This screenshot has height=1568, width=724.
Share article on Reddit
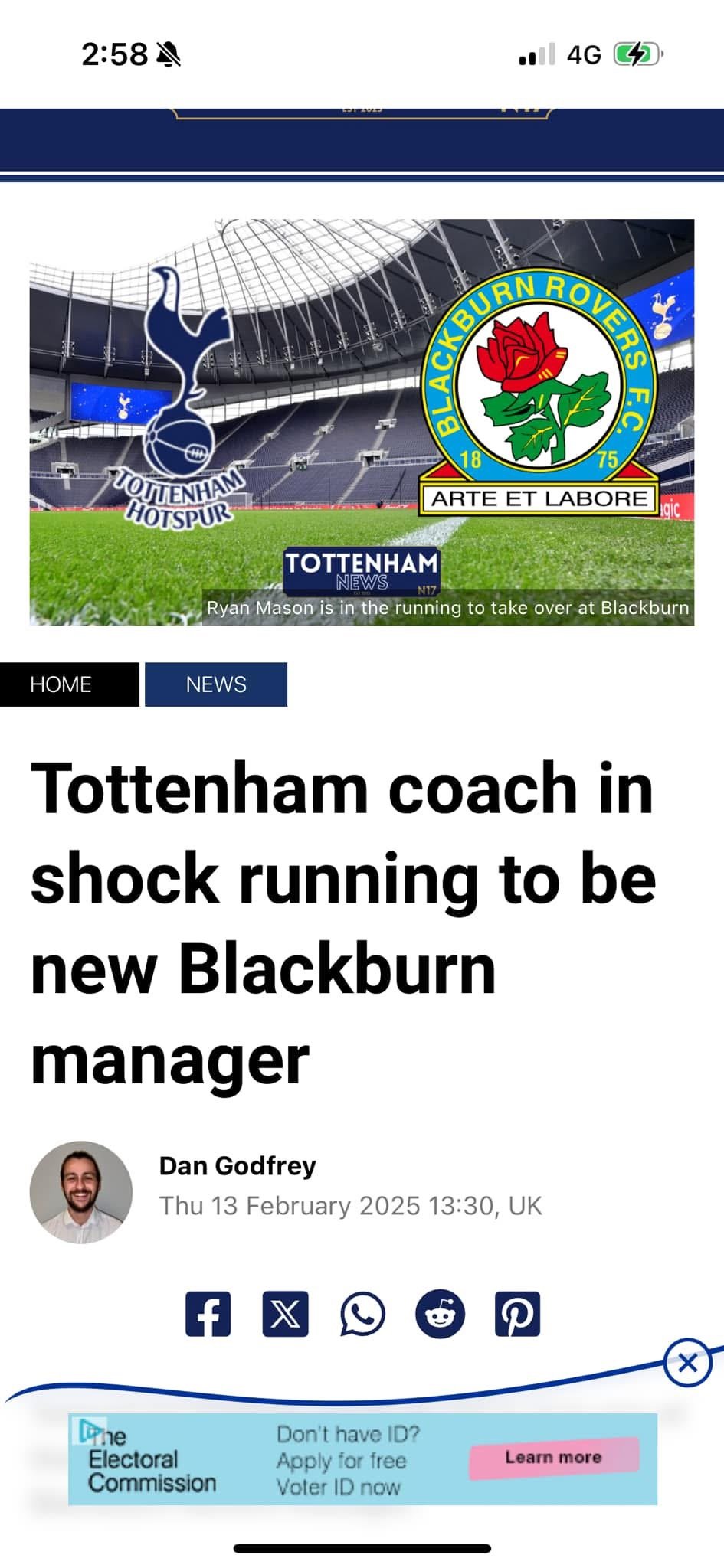(440, 1314)
